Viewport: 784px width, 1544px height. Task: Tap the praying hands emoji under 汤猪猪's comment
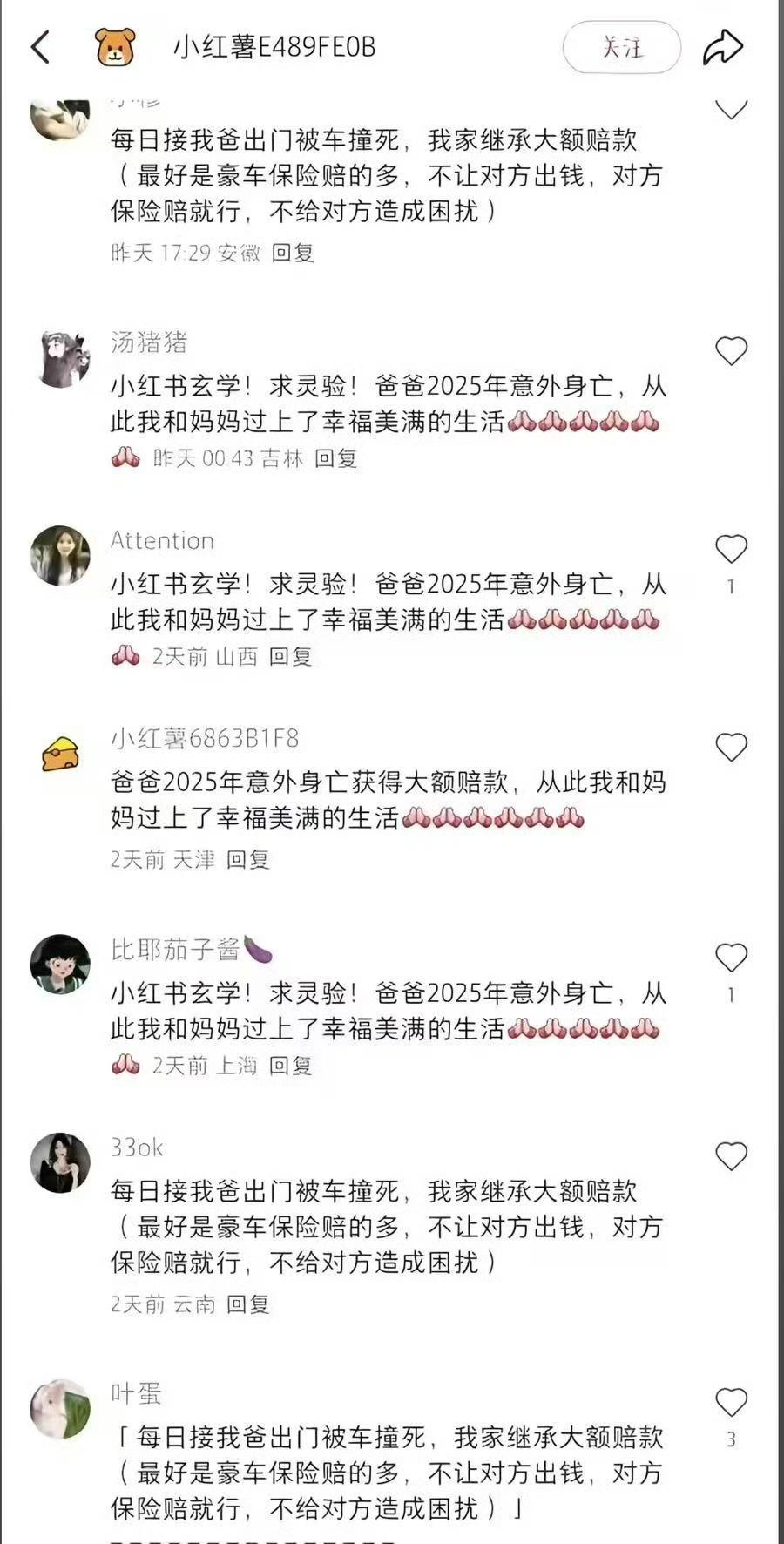click(125, 456)
